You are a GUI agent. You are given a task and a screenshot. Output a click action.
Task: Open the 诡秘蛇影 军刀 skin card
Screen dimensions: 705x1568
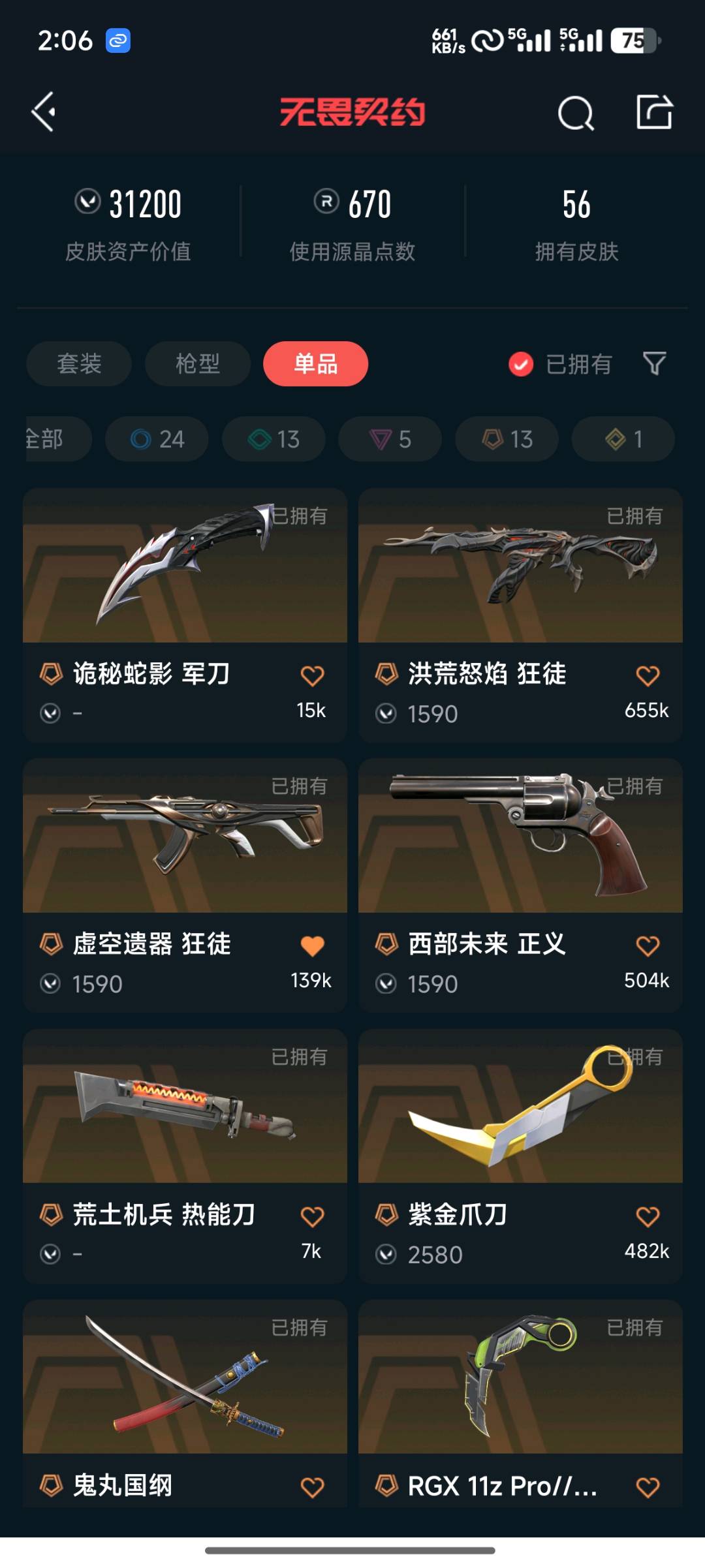tap(185, 566)
